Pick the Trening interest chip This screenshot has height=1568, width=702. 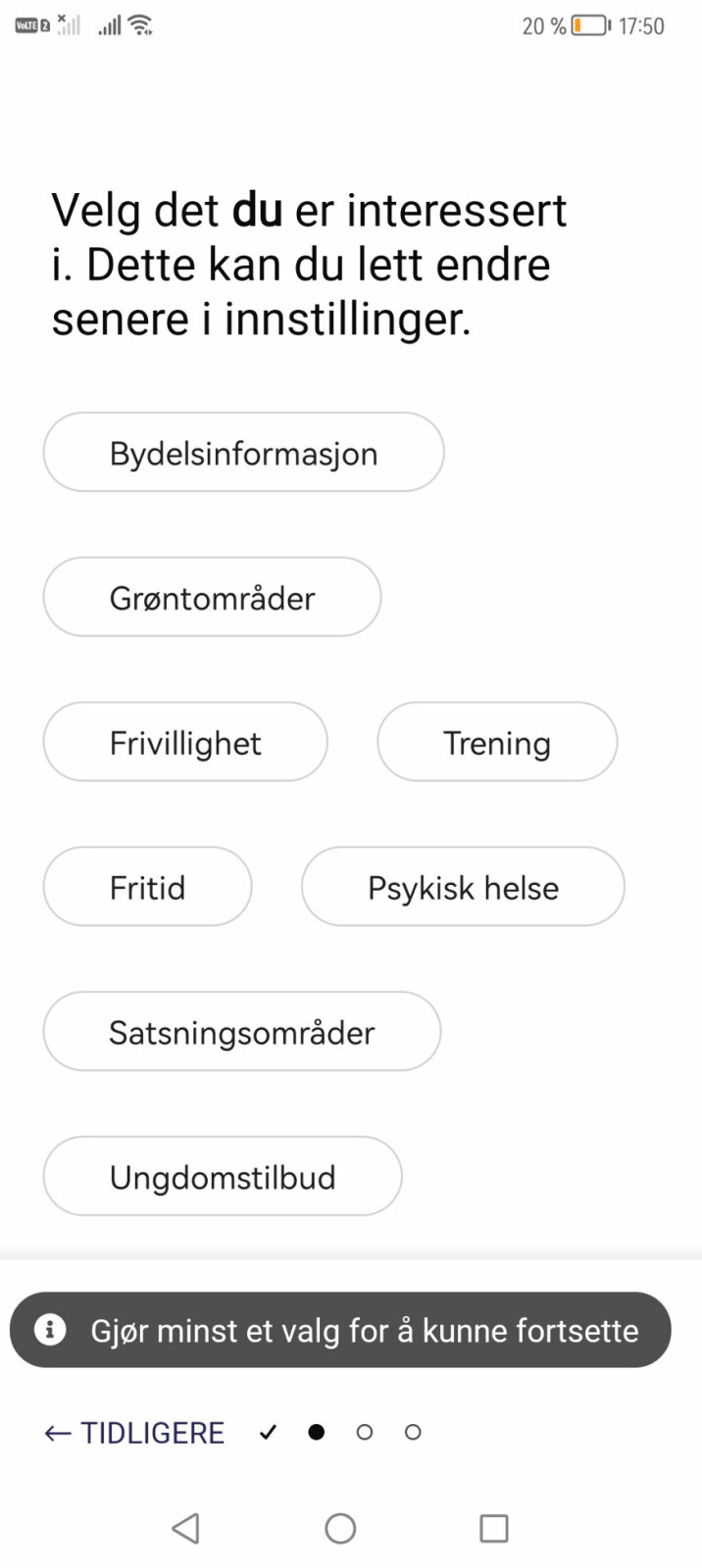point(497,742)
